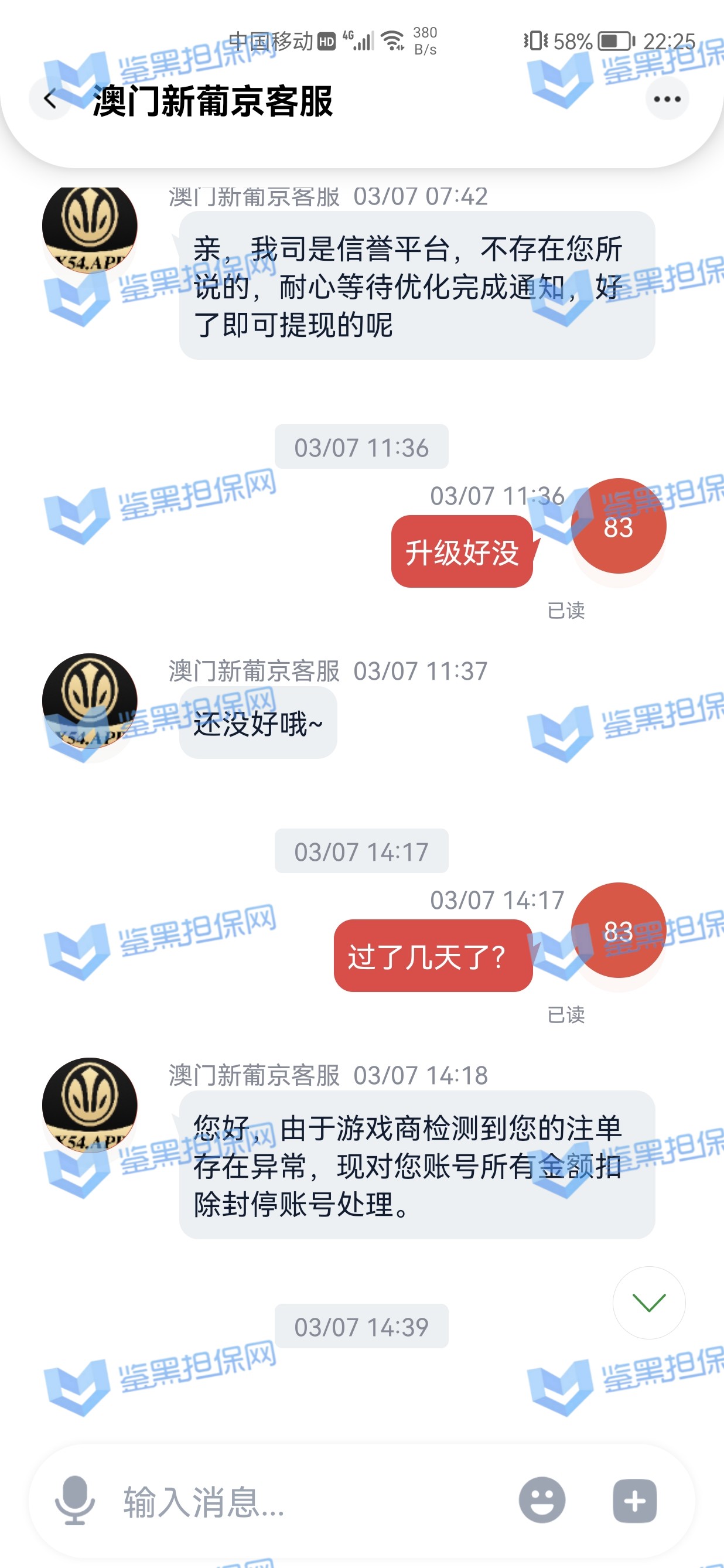The width and height of the screenshot is (724, 1568).
Task: Tap the microphone for voice input
Action: point(75,1500)
